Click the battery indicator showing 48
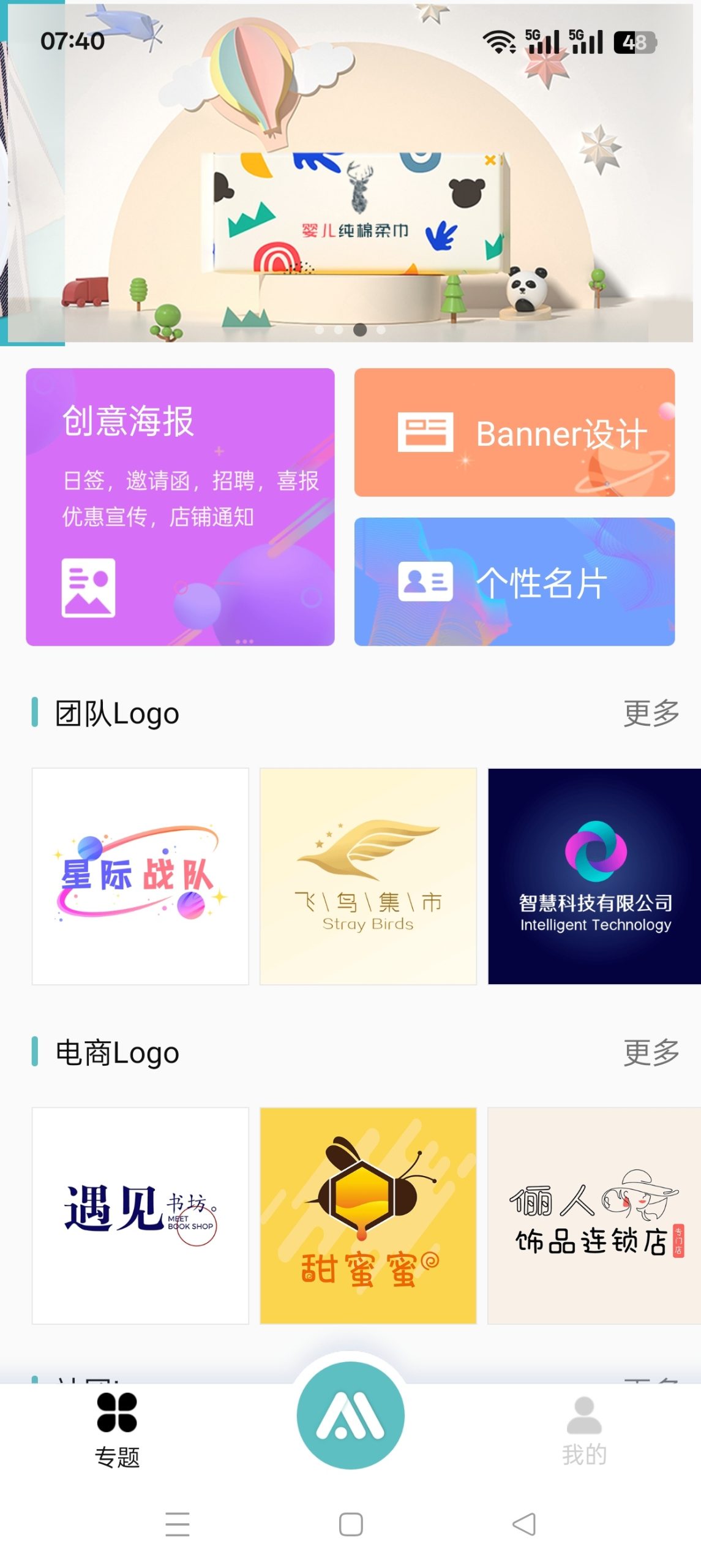 point(634,42)
